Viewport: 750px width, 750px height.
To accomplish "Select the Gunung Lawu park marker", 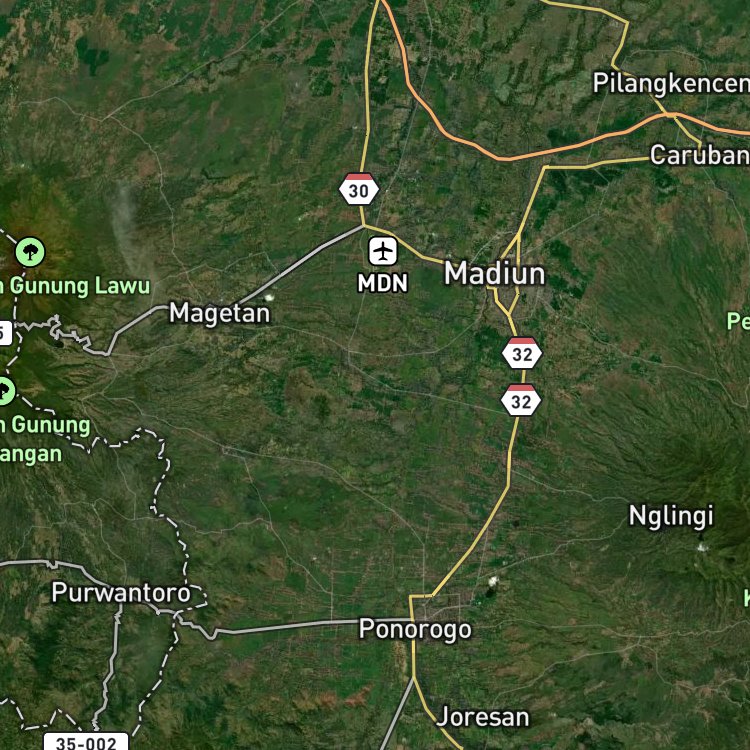I will (30, 252).
